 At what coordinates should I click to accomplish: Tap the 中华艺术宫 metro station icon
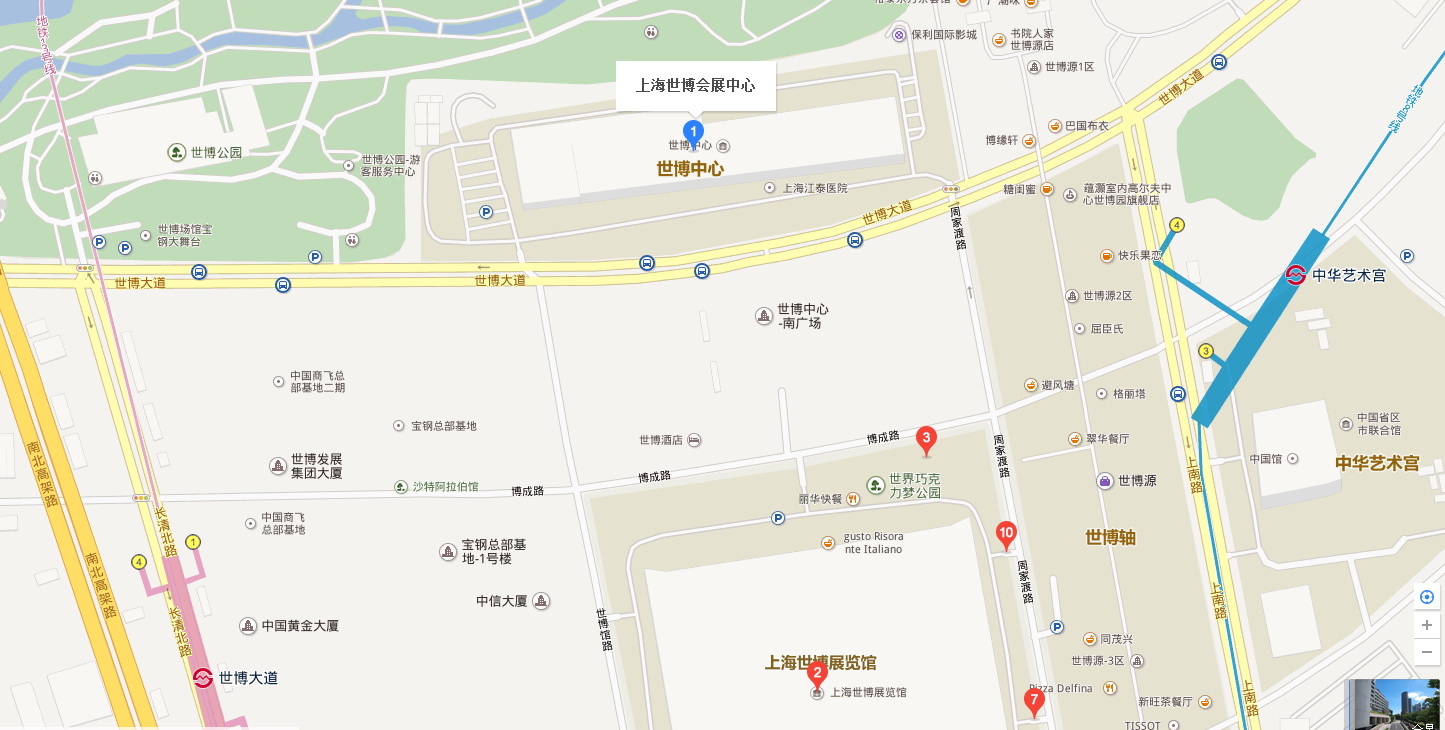click(1296, 275)
